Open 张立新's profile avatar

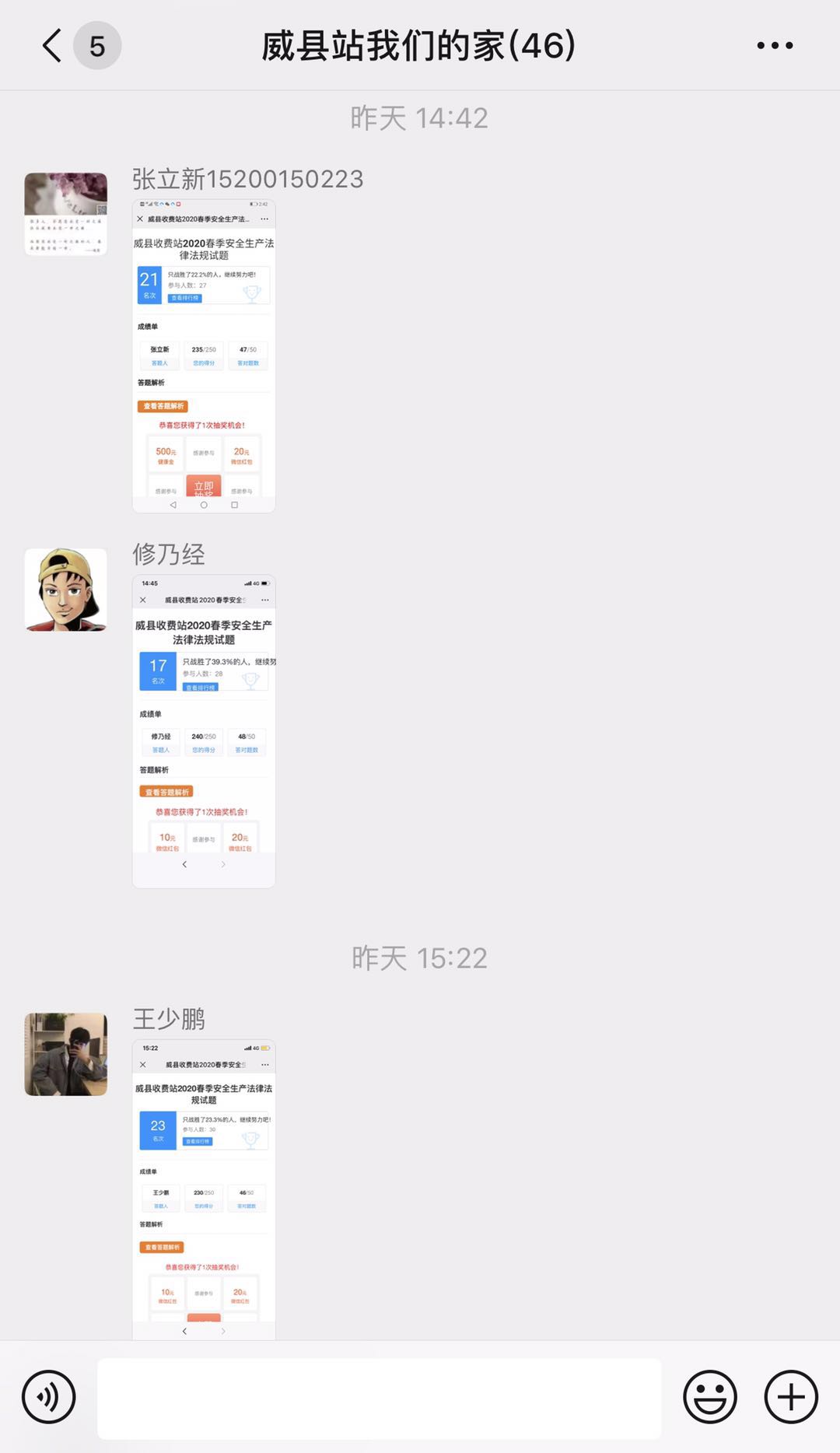tap(66, 214)
